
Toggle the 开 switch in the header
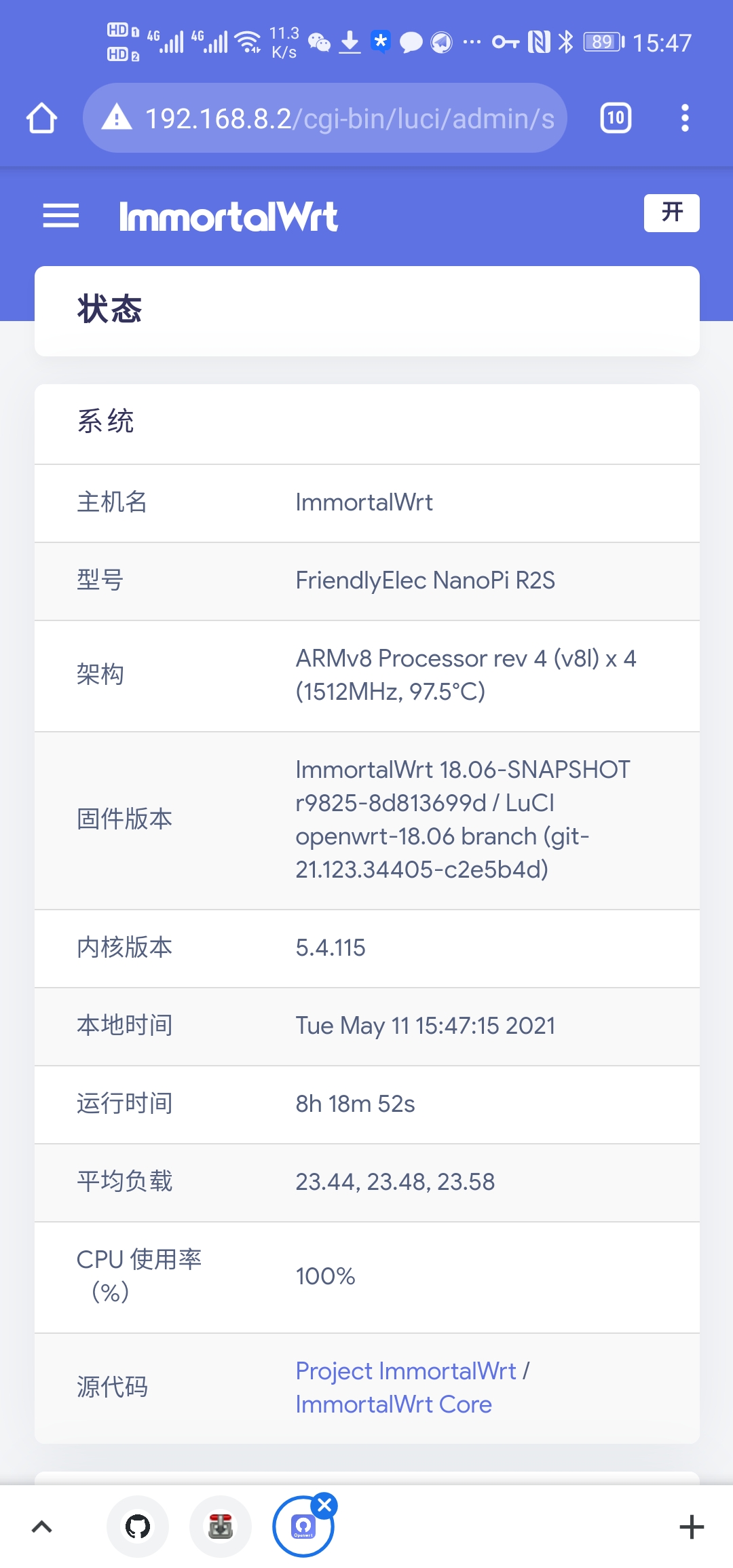(x=671, y=212)
